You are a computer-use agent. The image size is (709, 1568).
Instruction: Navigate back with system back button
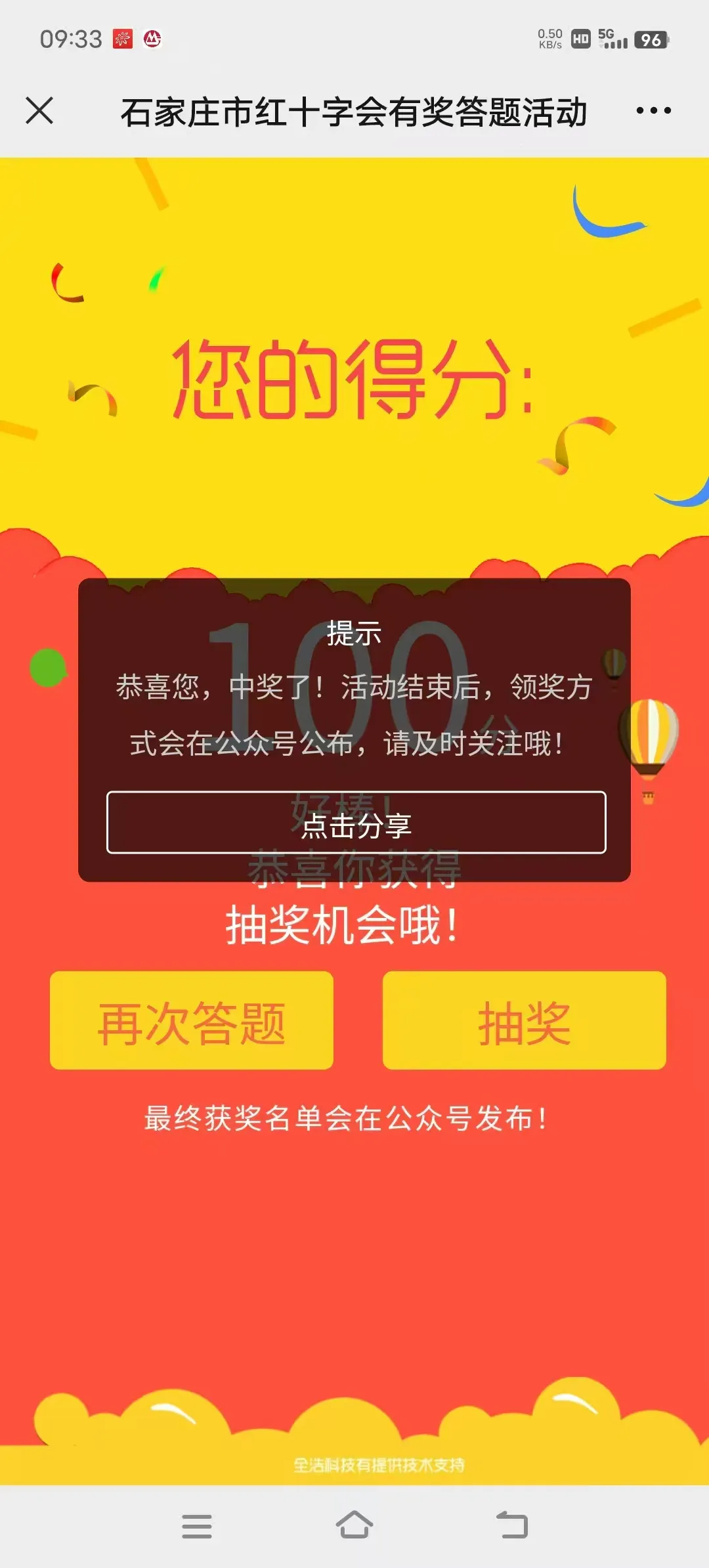pyautogui.click(x=512, y=1525)
